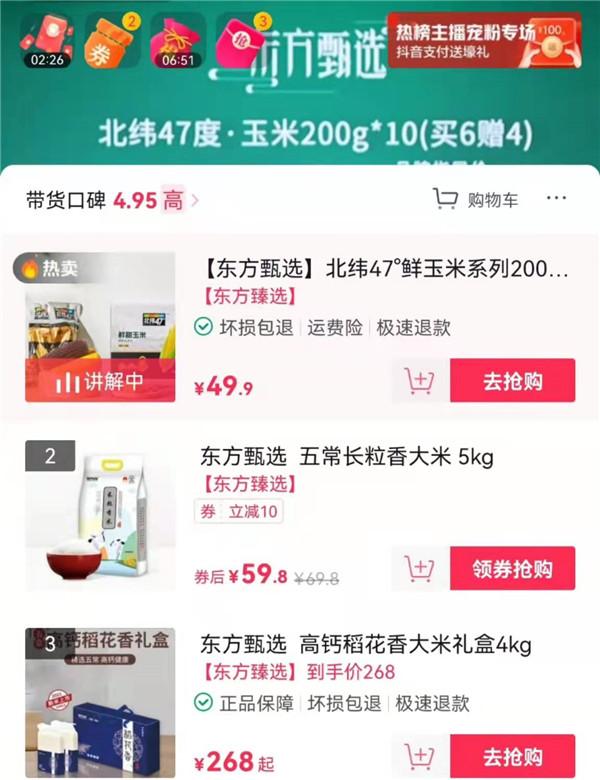This screenshot has width=600, height=780.
Task: Add 高钙稻花香大米礼盒 to the cart
Action: click(419, 755)
